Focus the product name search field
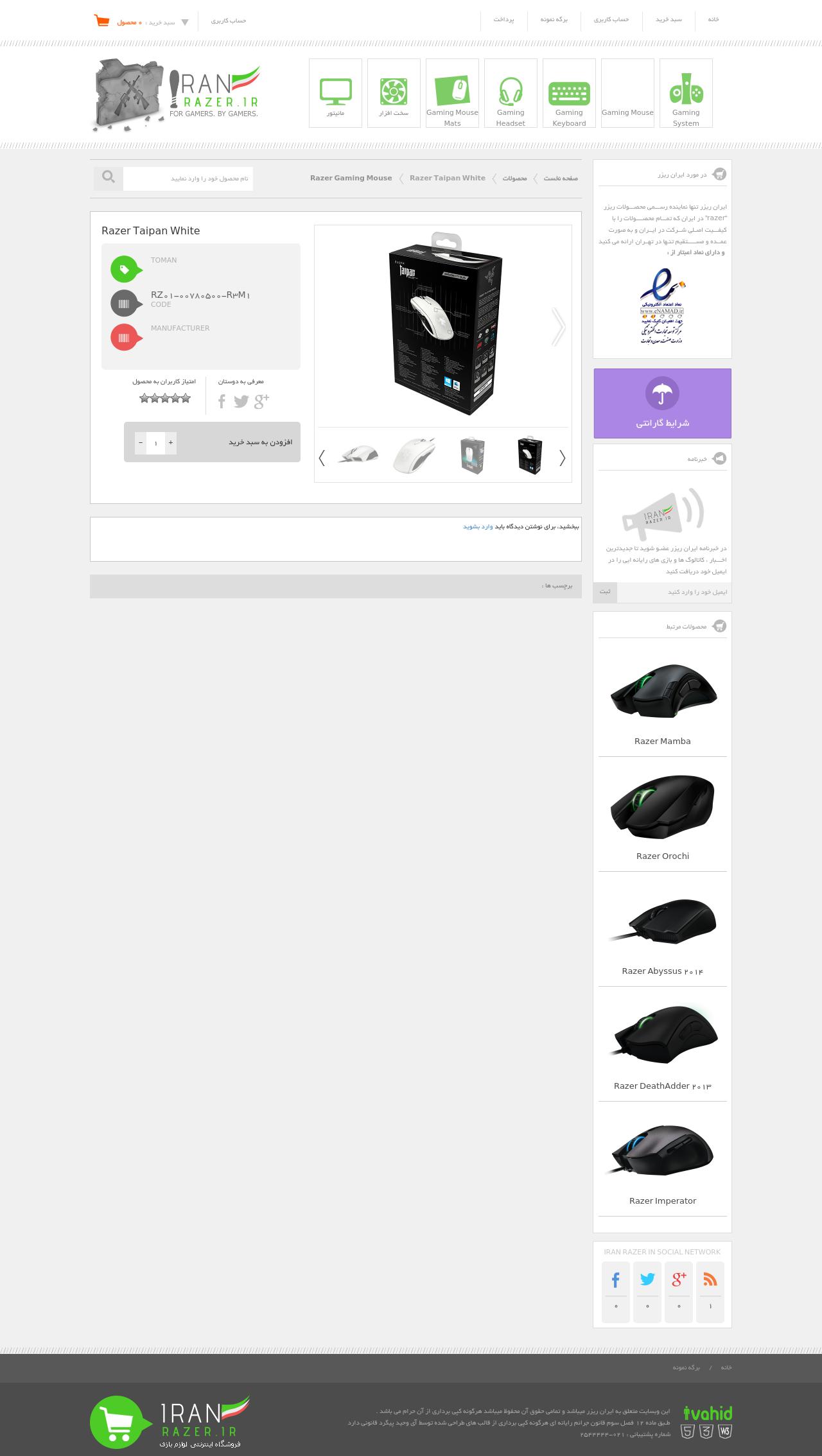This screenshot has height=1456, width=822. tap(188, 178)
